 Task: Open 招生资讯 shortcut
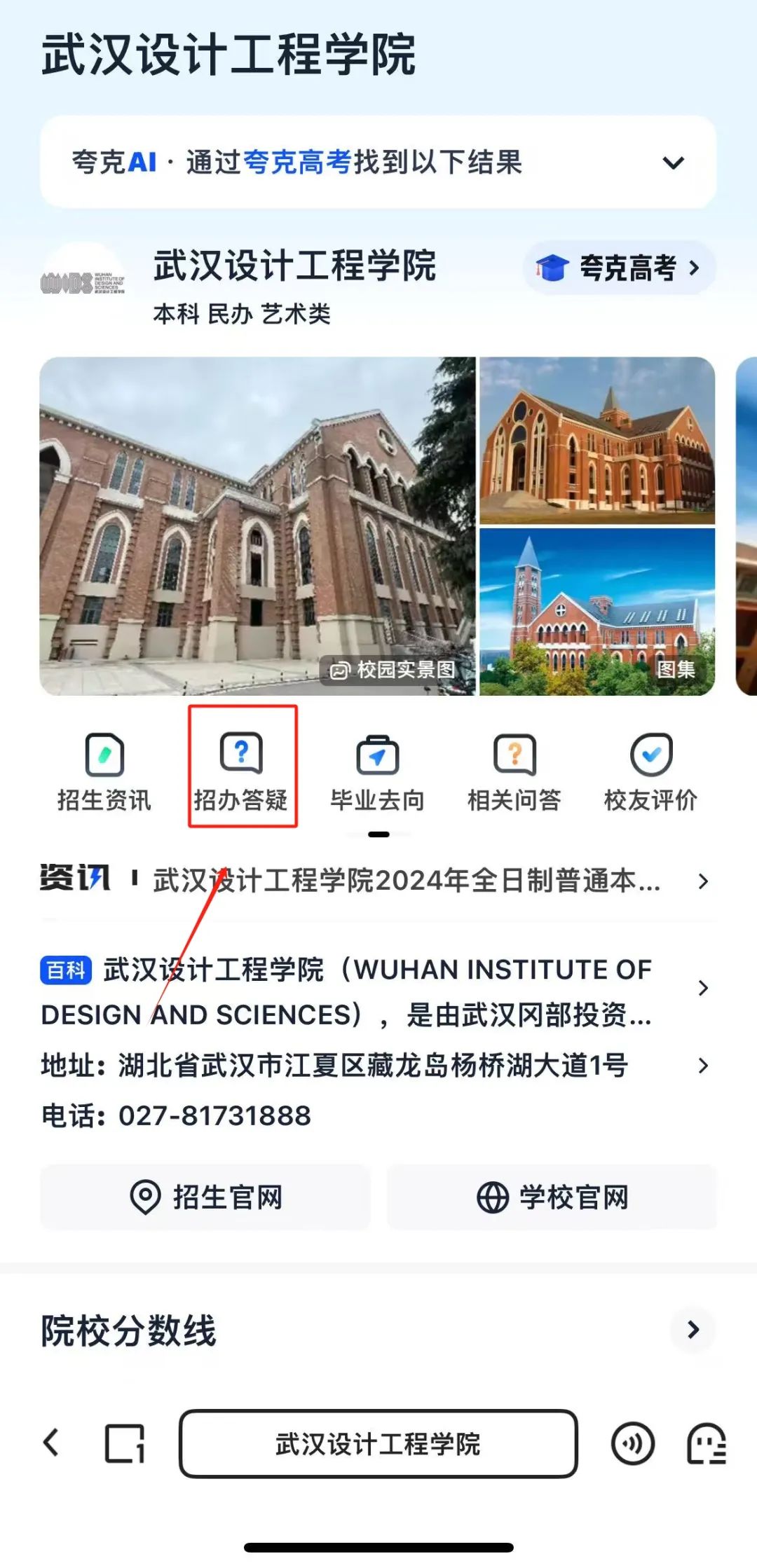tap(104, 771)
